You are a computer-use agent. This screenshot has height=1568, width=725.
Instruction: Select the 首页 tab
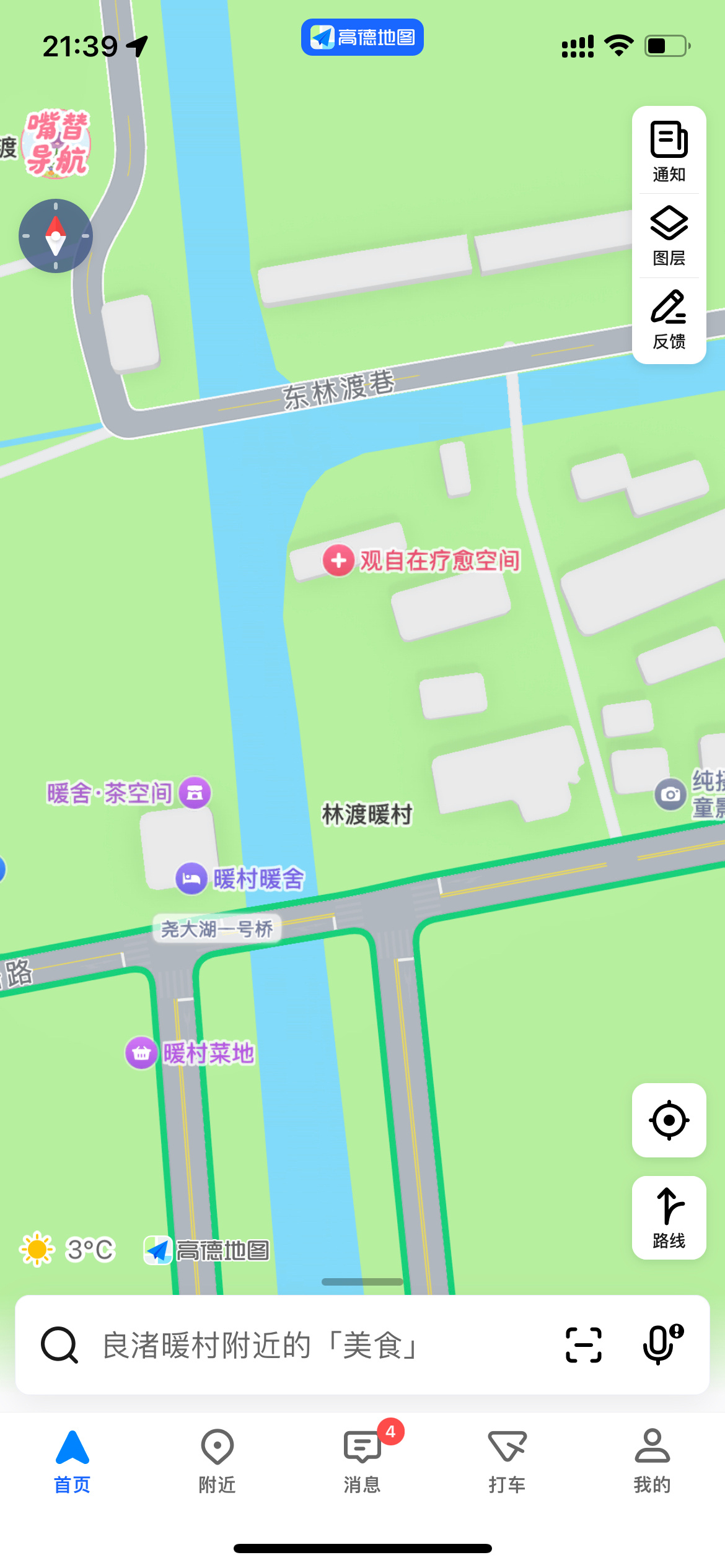point(72,1460)
